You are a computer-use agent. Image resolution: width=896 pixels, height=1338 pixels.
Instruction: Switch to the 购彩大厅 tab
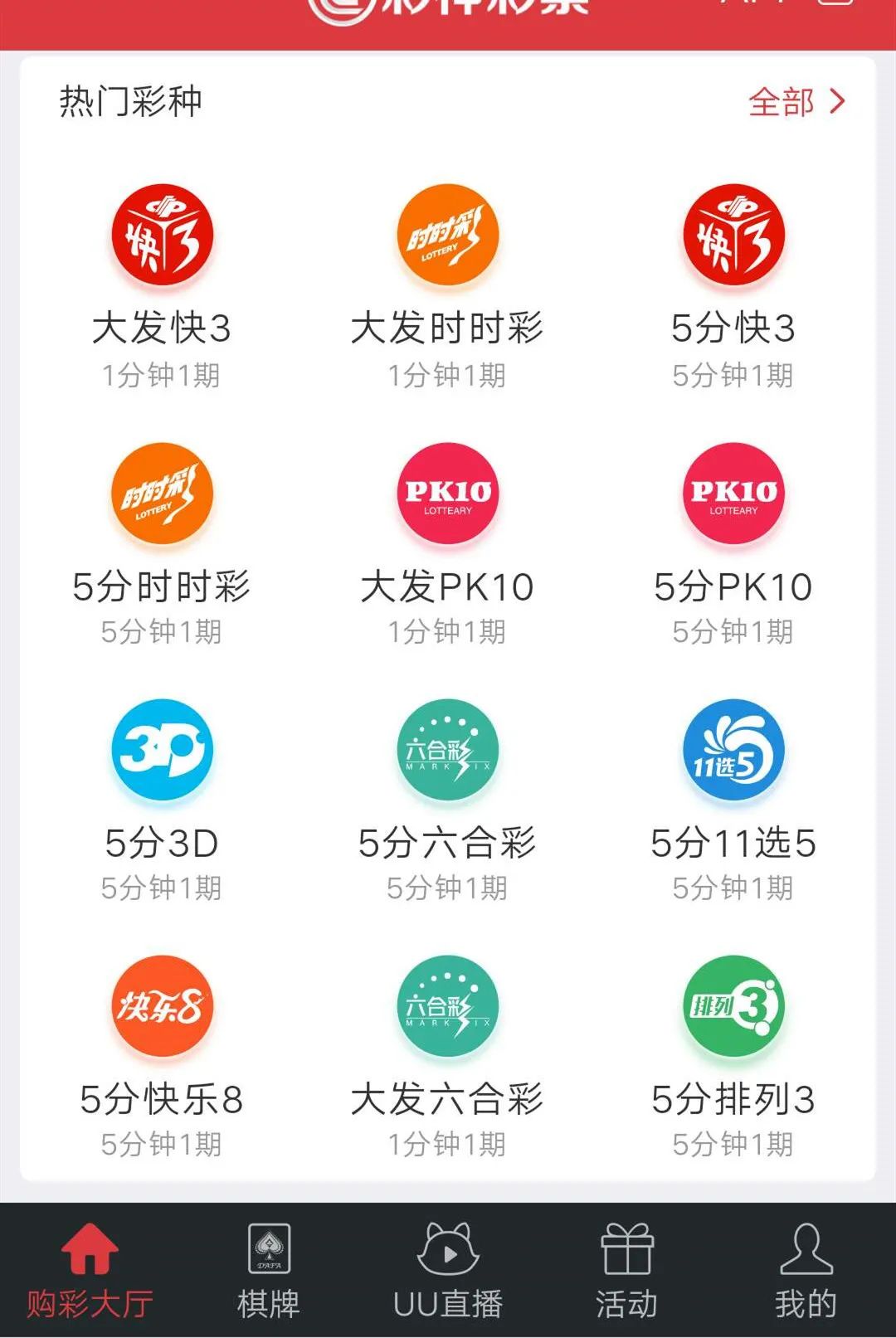coord(90,1261)
